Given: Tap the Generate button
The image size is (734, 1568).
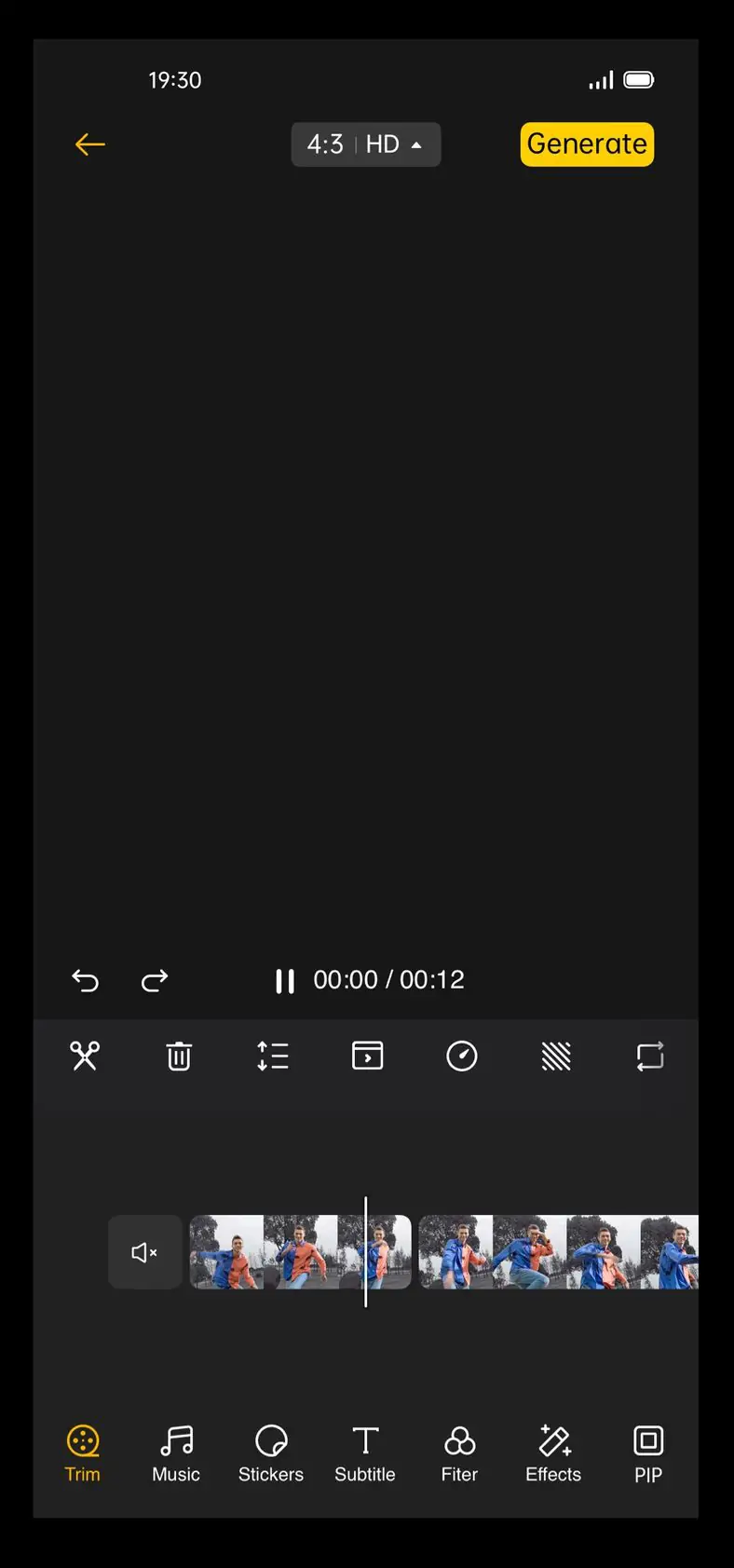Looking at the screenshot, I should 587,144.
